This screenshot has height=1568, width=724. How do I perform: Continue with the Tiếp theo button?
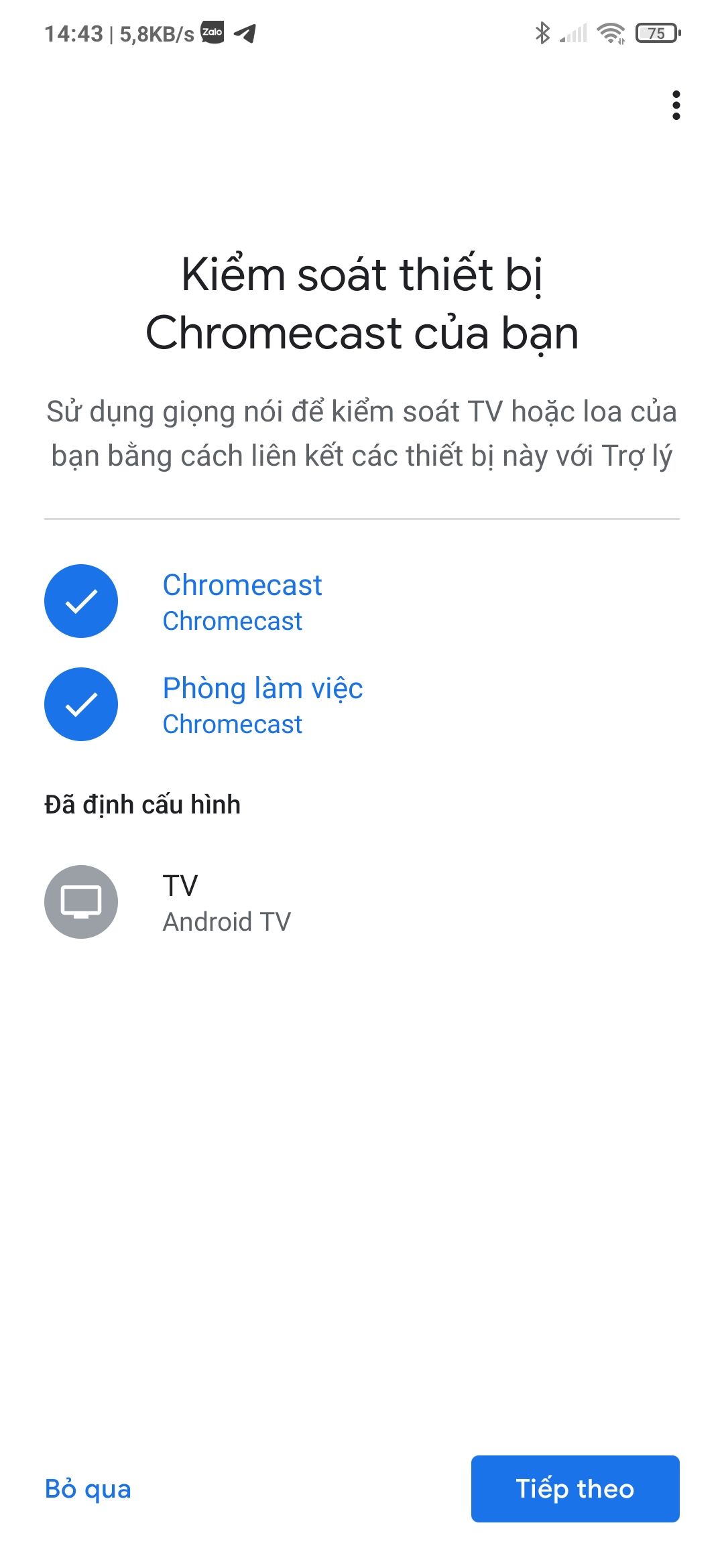click(x=575, y=1488)
